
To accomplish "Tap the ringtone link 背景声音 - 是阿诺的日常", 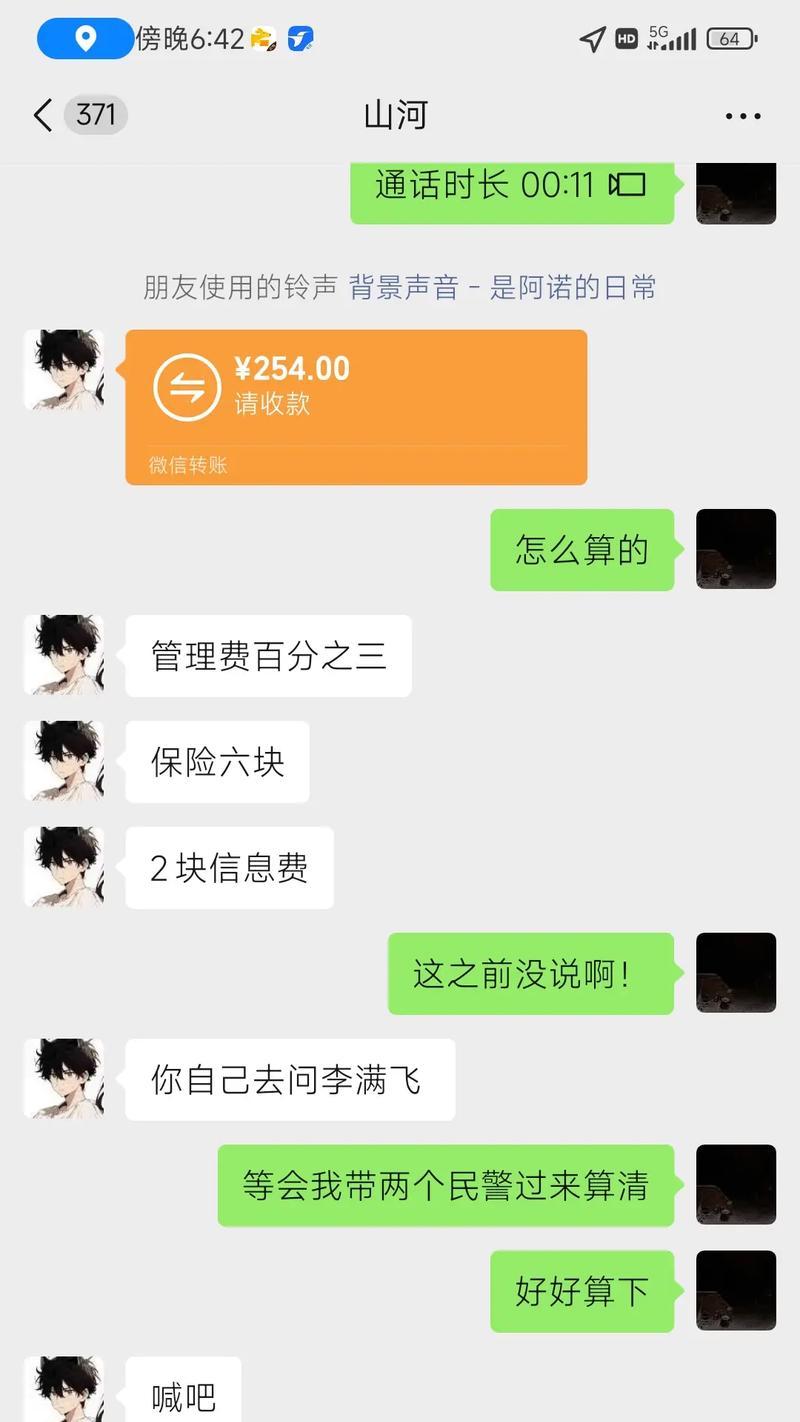I will (502, 288).
